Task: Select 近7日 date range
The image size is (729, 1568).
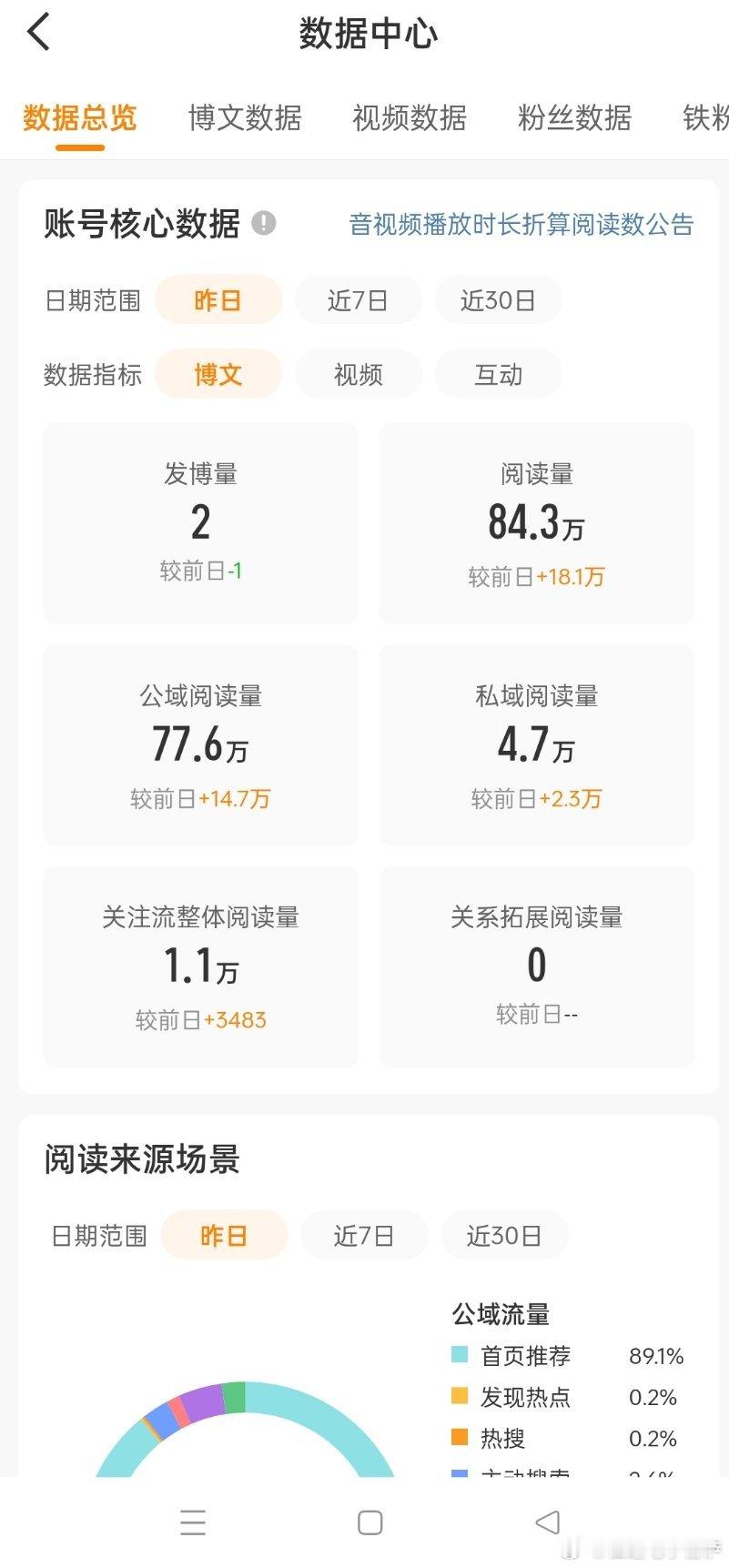Action: (358, 299)
